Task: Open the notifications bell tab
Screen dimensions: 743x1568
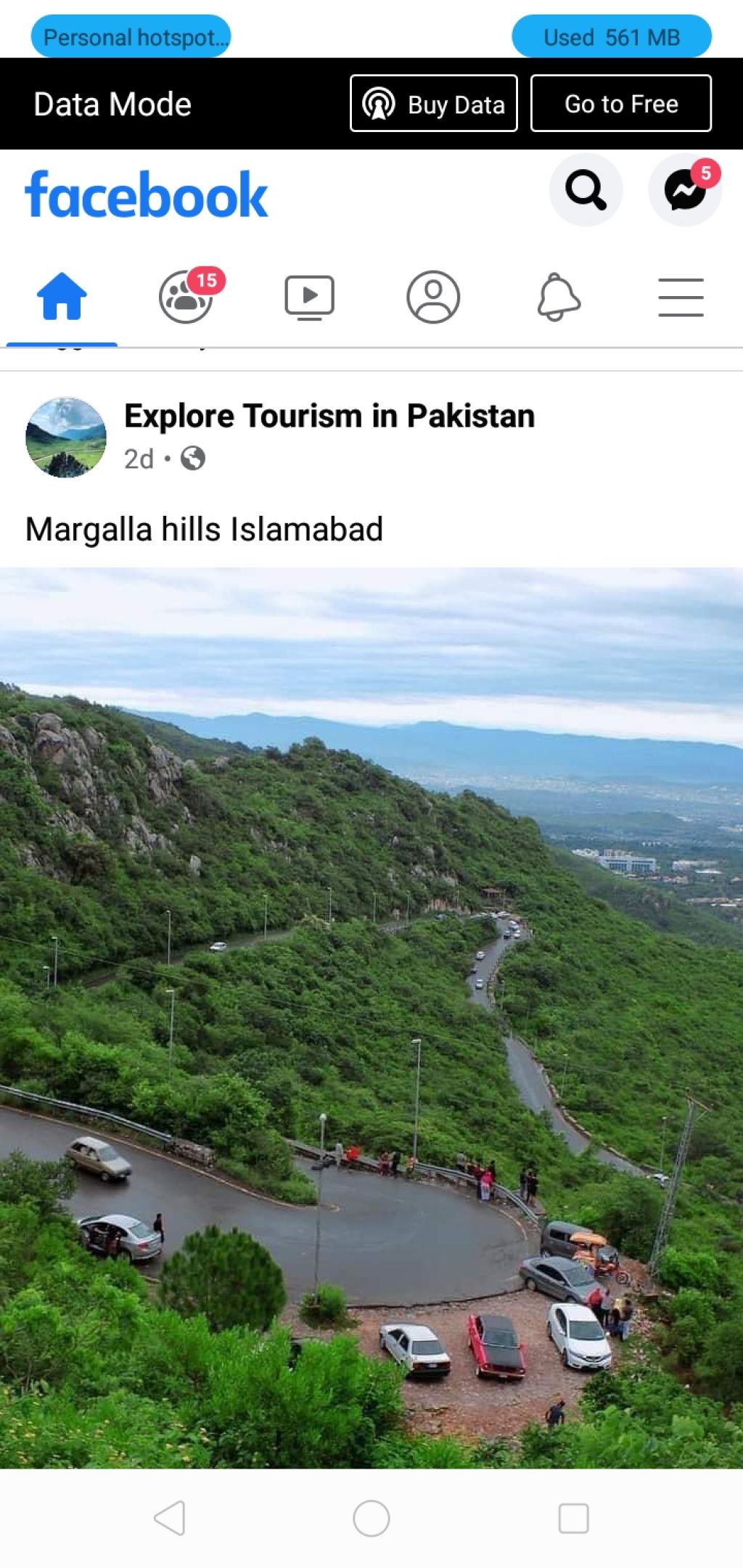Action: 558,297
